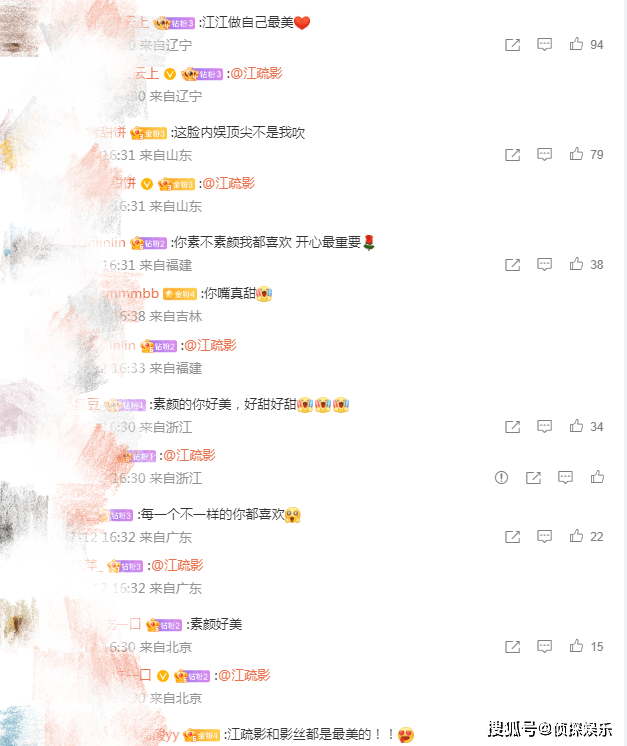Open the mmmbb user profile name

(x=132, y=293)
